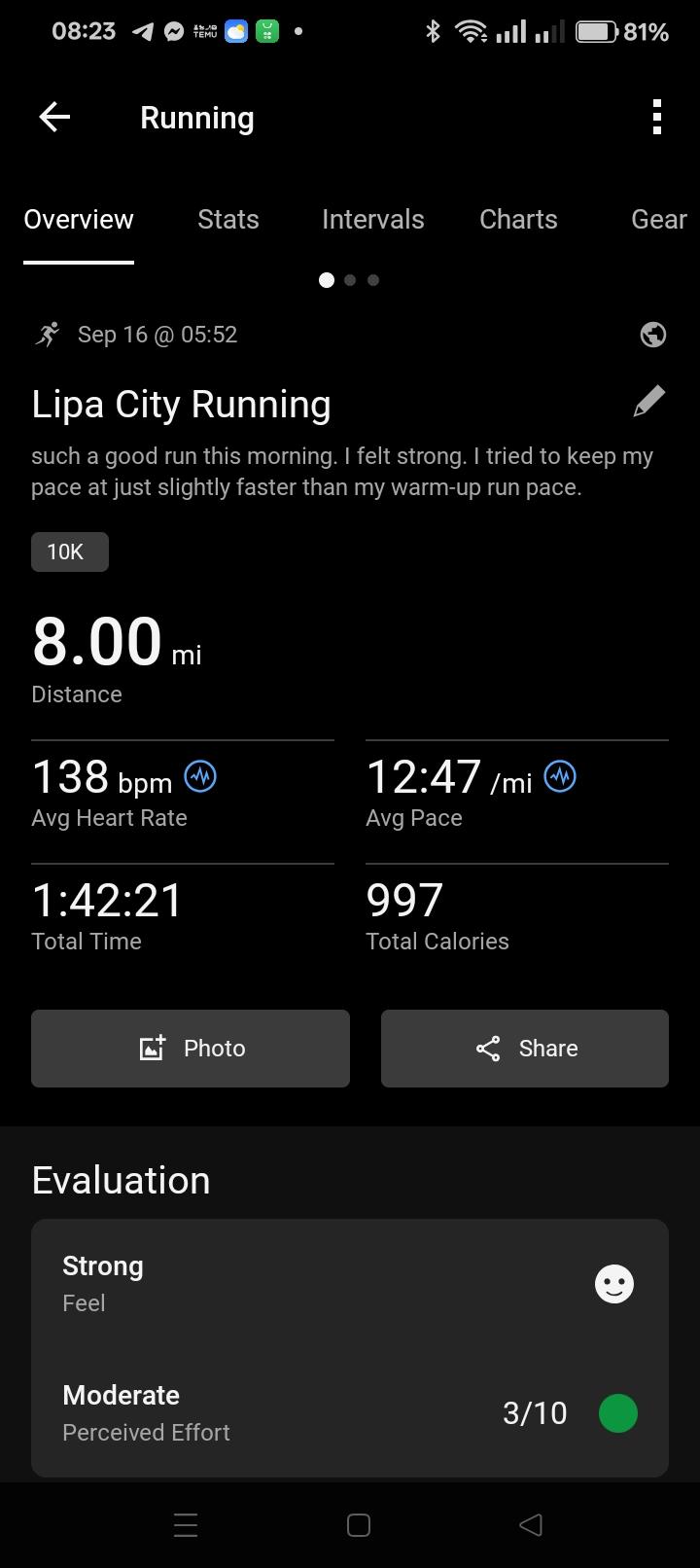The height and width of the screenshot is (1568, 700).
Task: Tap the 10K chip
Action: click(x=69, y=552)
